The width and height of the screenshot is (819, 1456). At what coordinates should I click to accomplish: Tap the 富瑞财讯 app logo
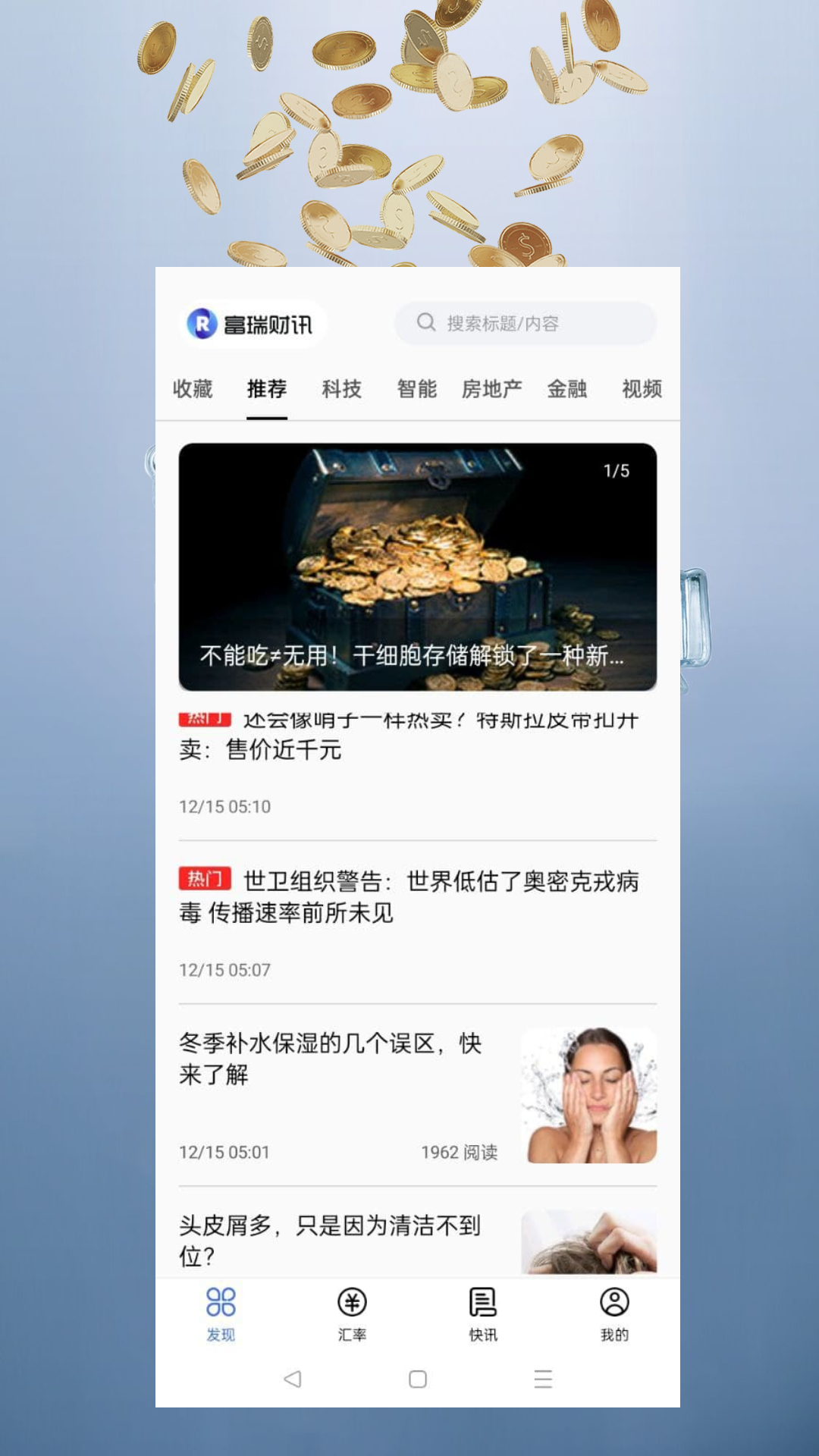click(254, 322)
